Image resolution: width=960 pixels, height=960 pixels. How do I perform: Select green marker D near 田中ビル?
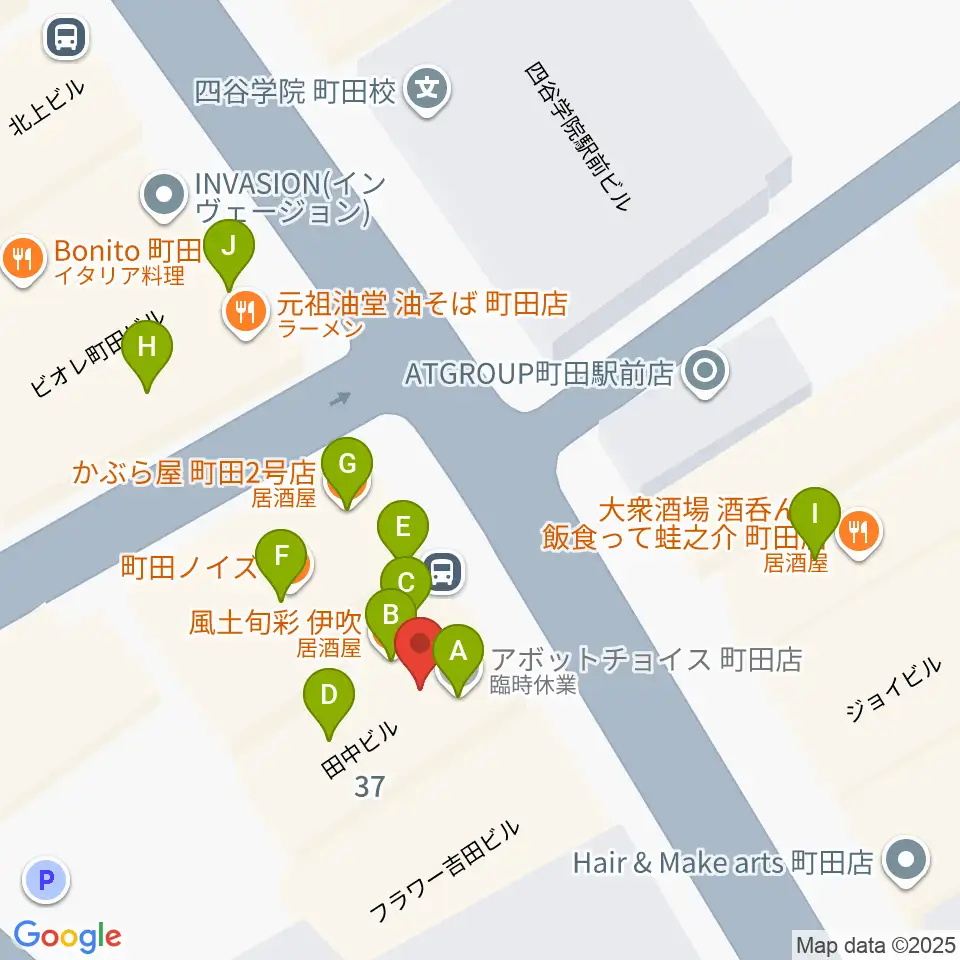click(x=329, y=696)
